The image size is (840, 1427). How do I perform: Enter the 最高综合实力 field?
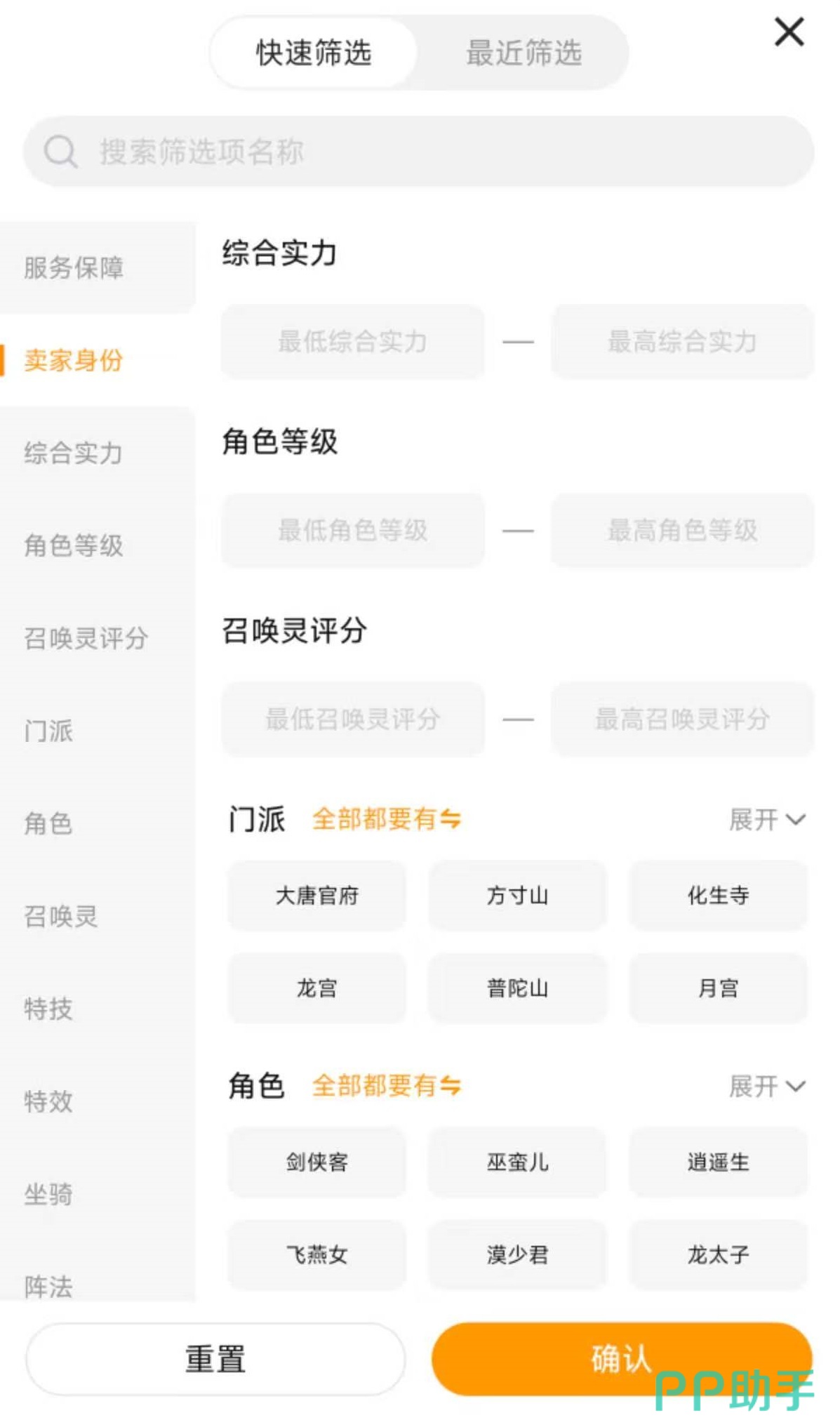[681, 342]
